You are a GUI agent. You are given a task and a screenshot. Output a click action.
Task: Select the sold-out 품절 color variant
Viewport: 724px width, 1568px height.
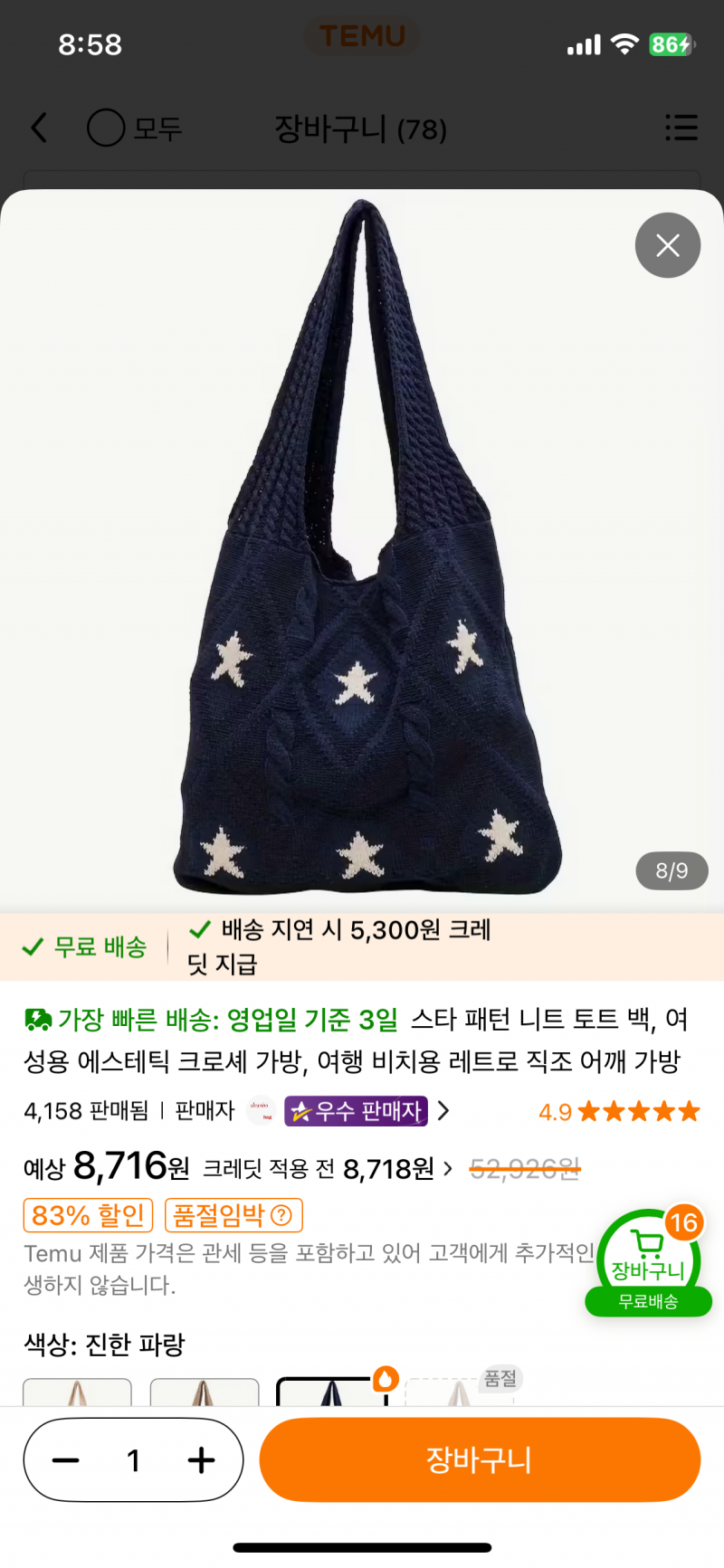coord(458,1398)
